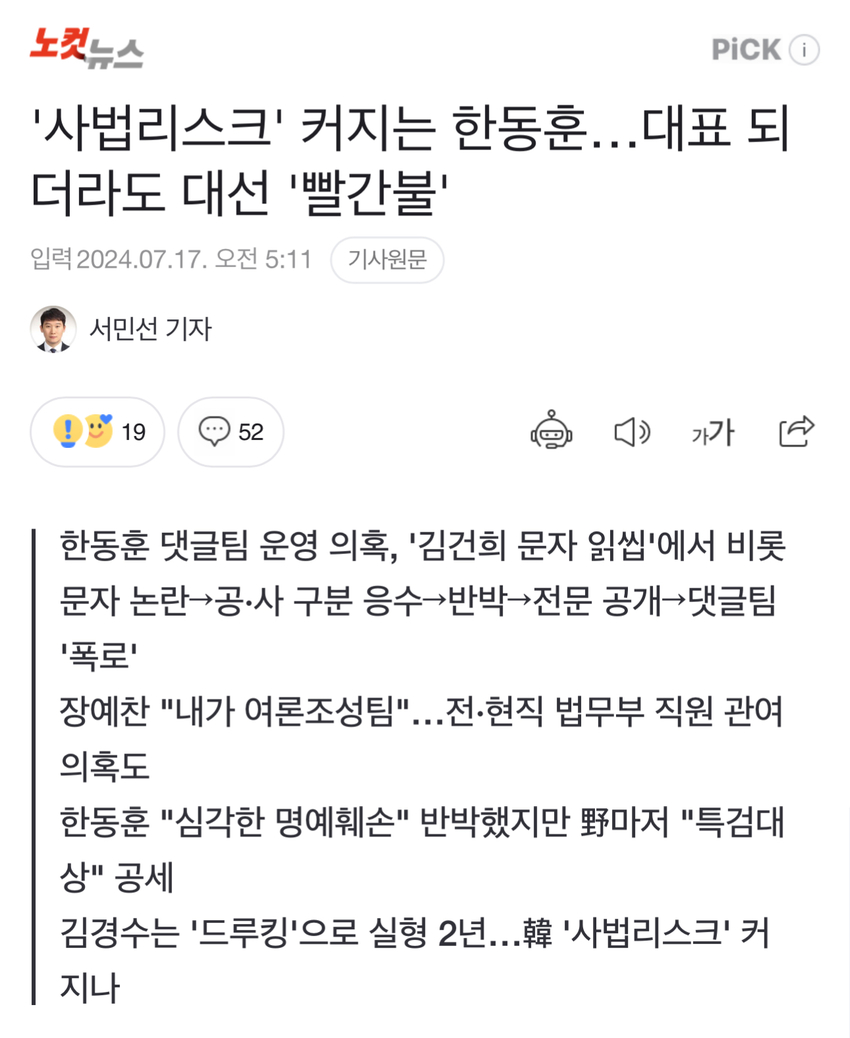
Task: Tap the reactions button showing 19
Action: (98, 432)
